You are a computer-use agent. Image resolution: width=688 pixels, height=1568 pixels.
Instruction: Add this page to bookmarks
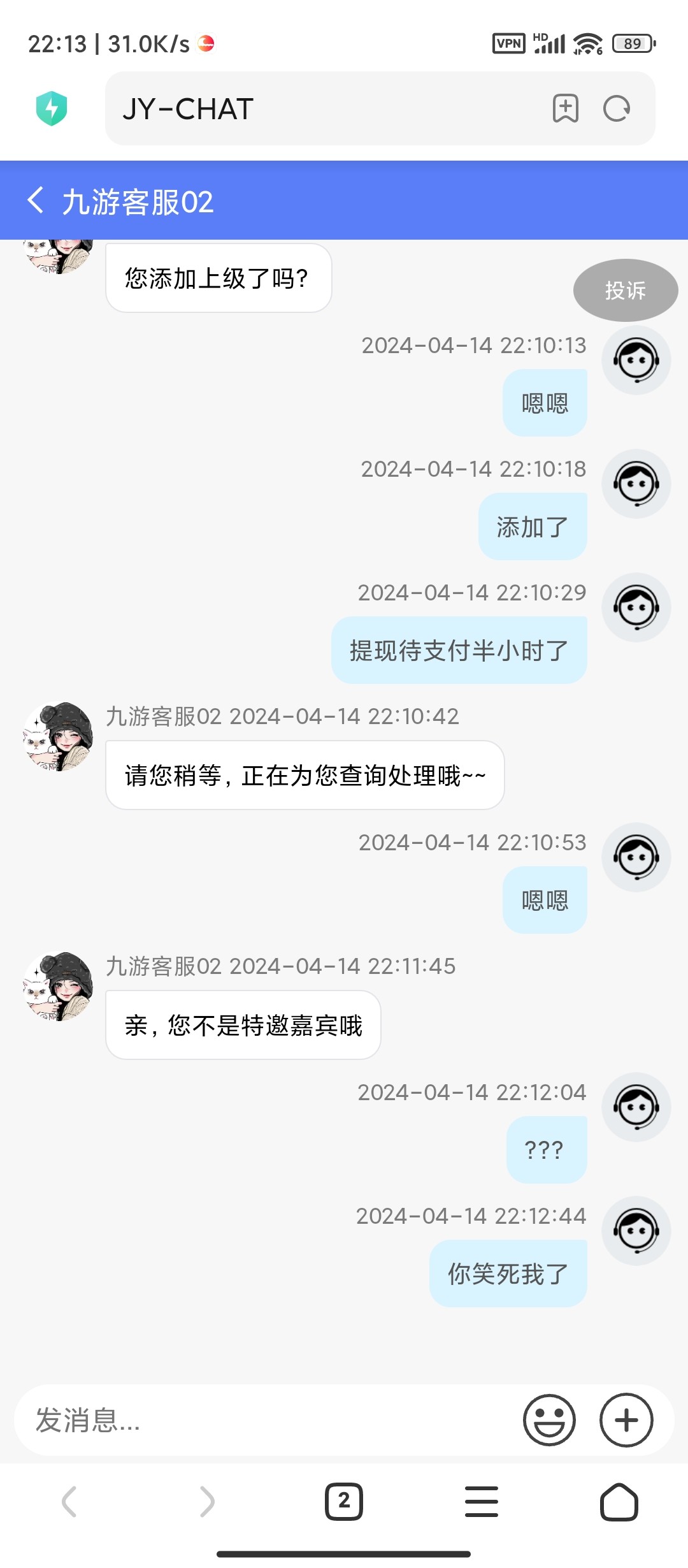pos(565,109)
